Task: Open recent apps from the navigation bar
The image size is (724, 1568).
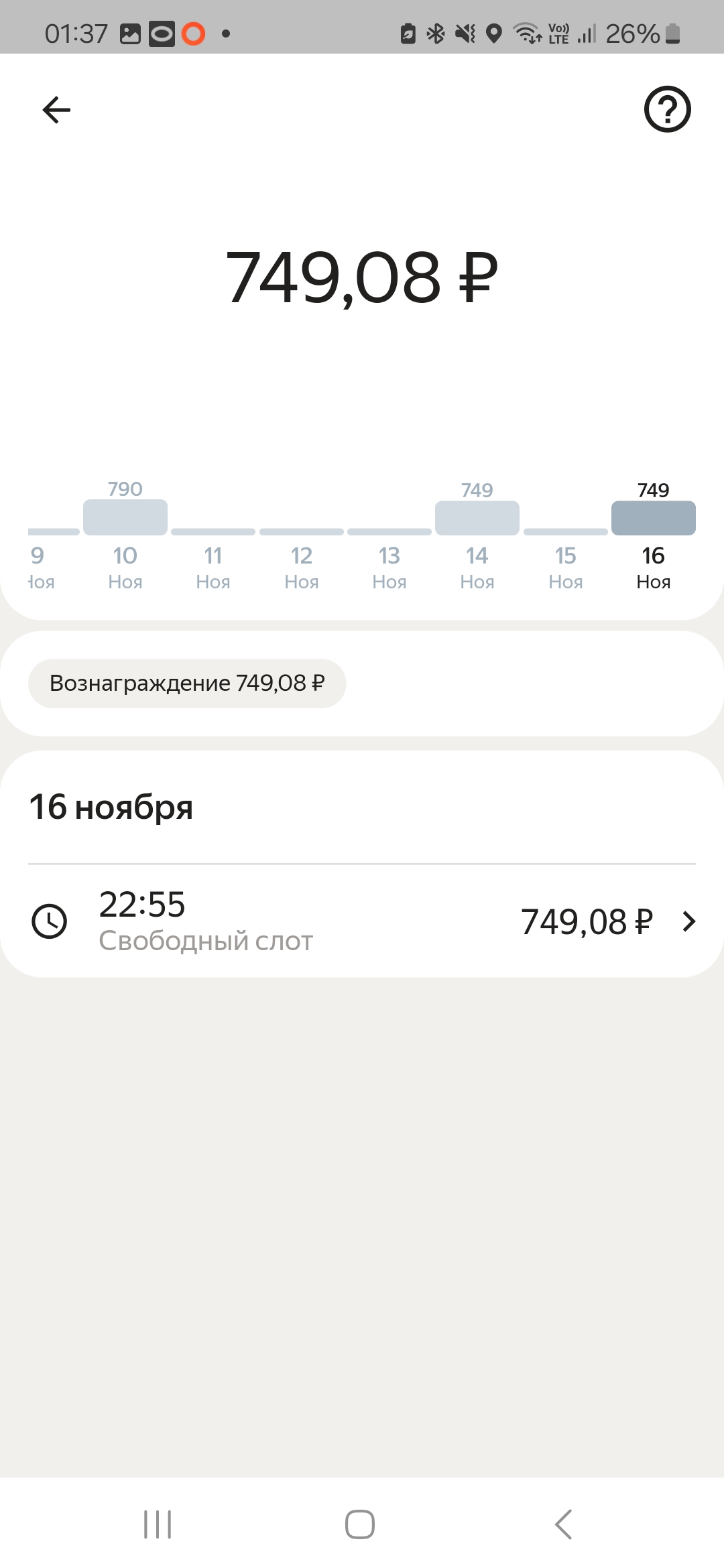Action: [x=158, y=1524]
